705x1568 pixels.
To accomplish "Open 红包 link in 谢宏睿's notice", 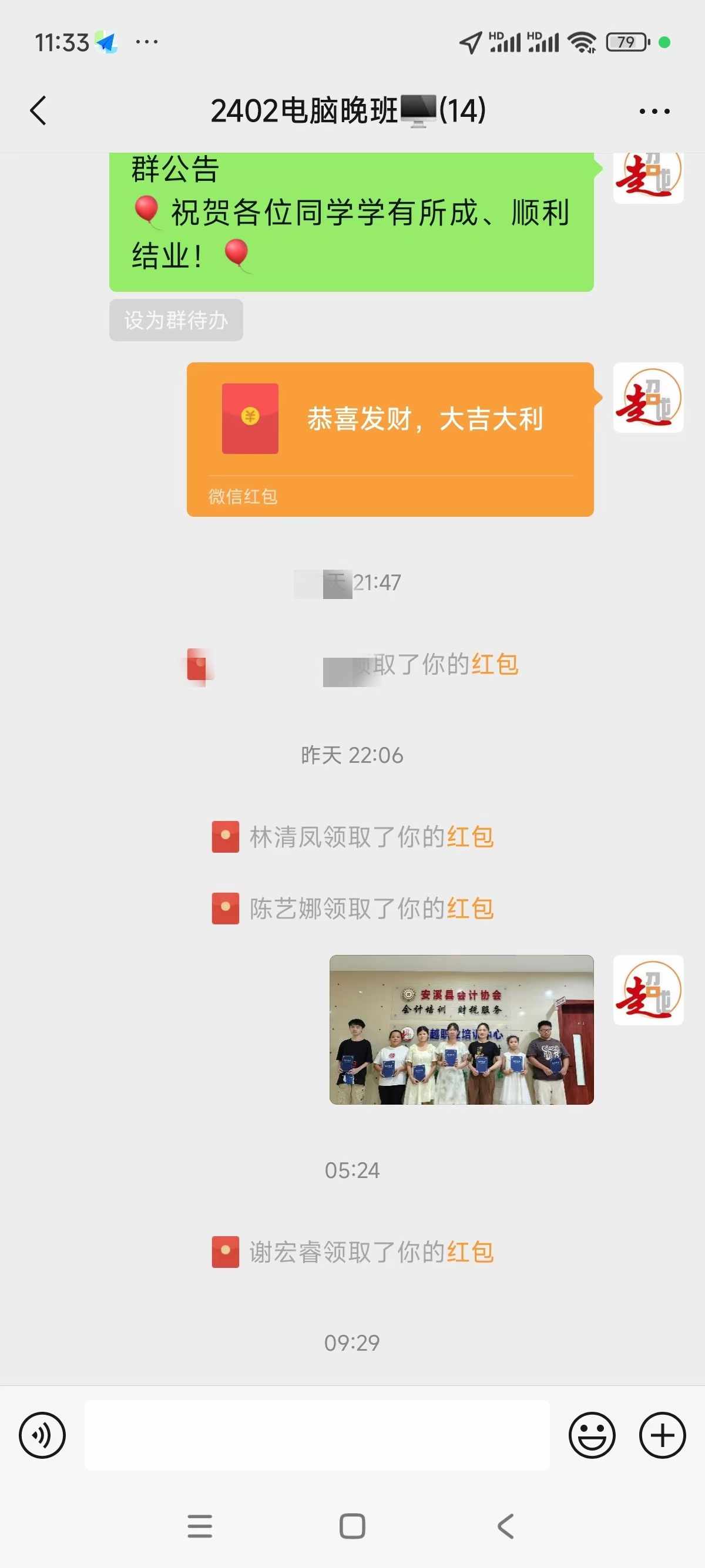I will (x=470, y=1252).
